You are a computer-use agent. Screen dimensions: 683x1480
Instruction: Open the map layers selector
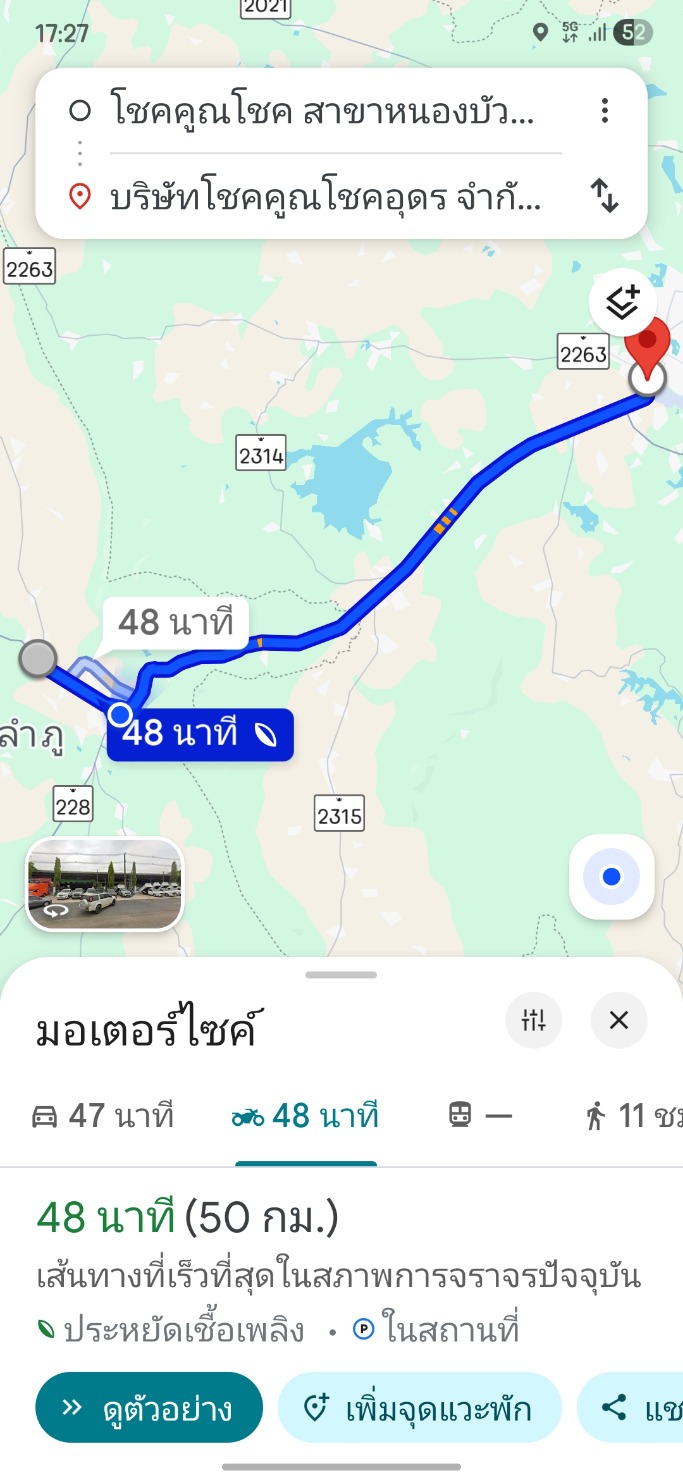[622, 300]
